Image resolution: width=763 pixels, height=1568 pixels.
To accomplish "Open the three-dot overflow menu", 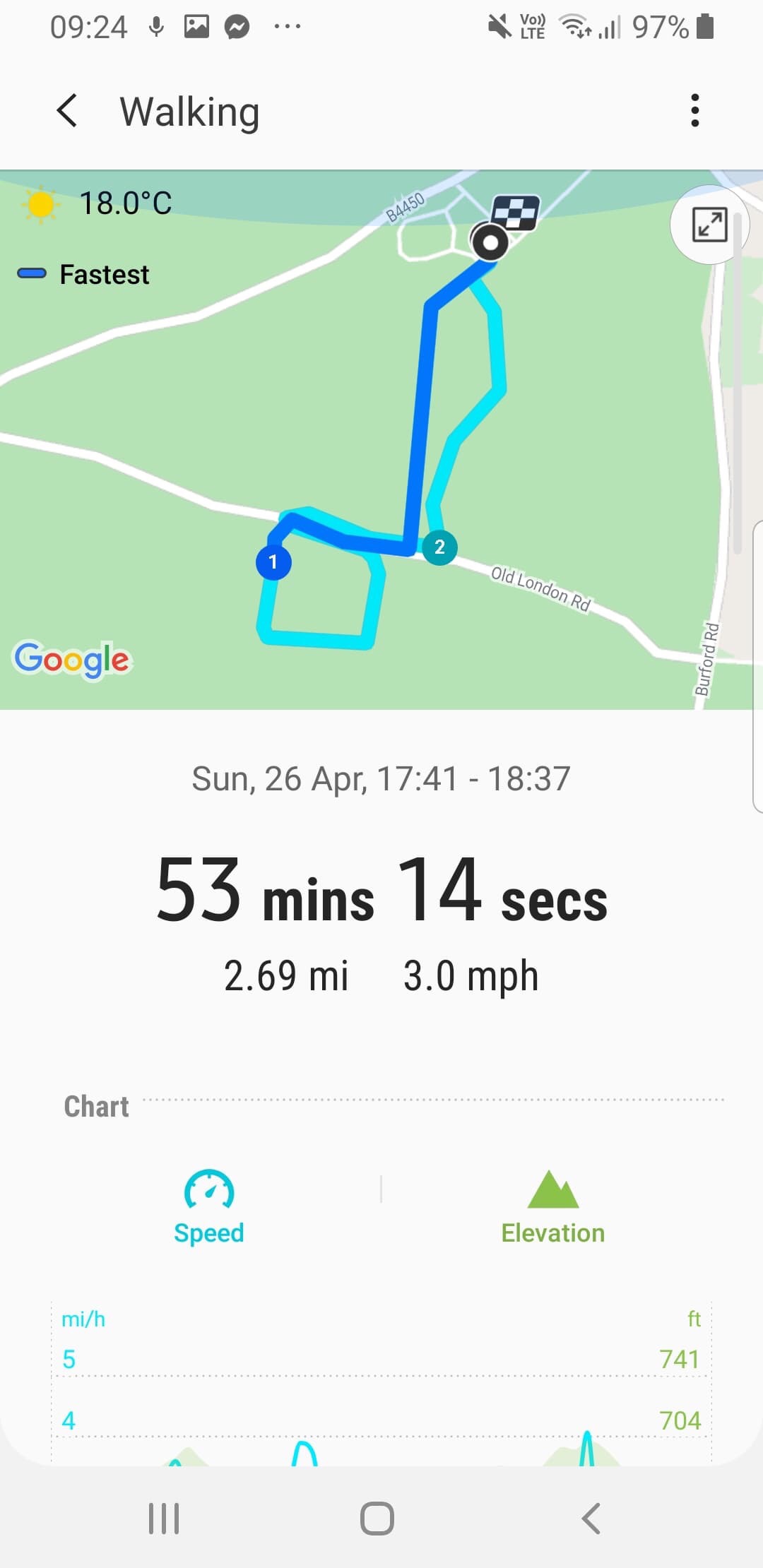I will coord(695,111).
